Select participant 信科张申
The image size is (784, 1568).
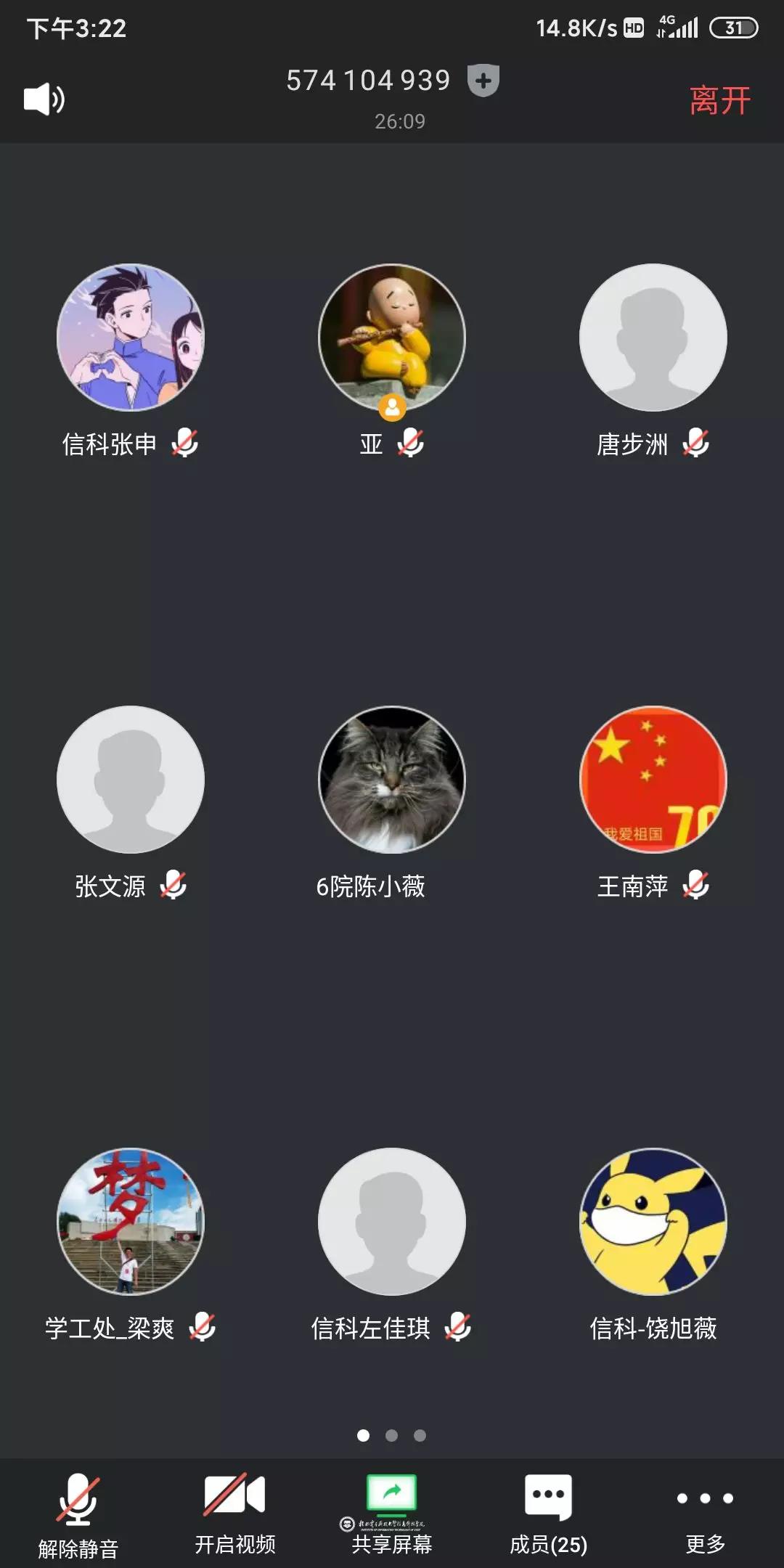tap(131, 338)
